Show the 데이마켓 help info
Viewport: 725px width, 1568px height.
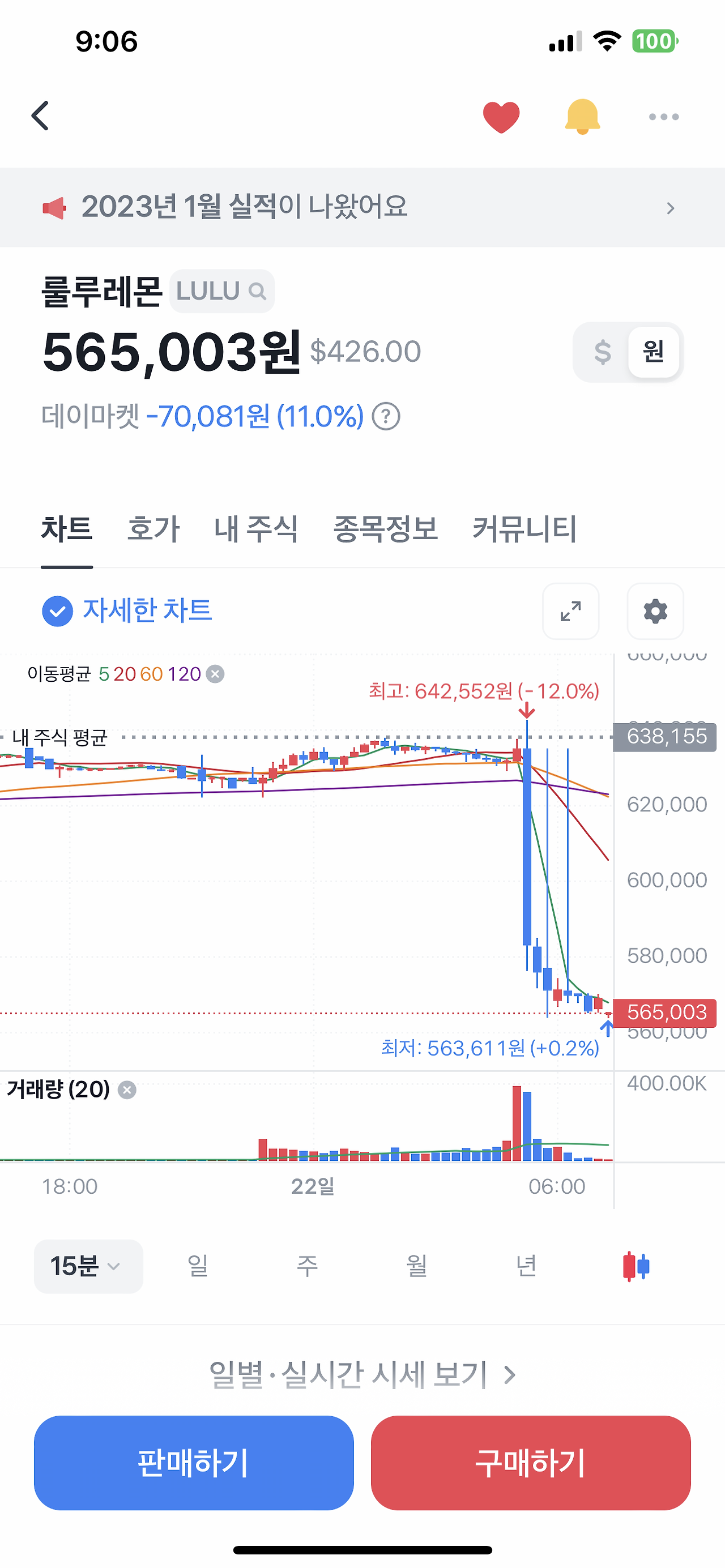[386, 417]
